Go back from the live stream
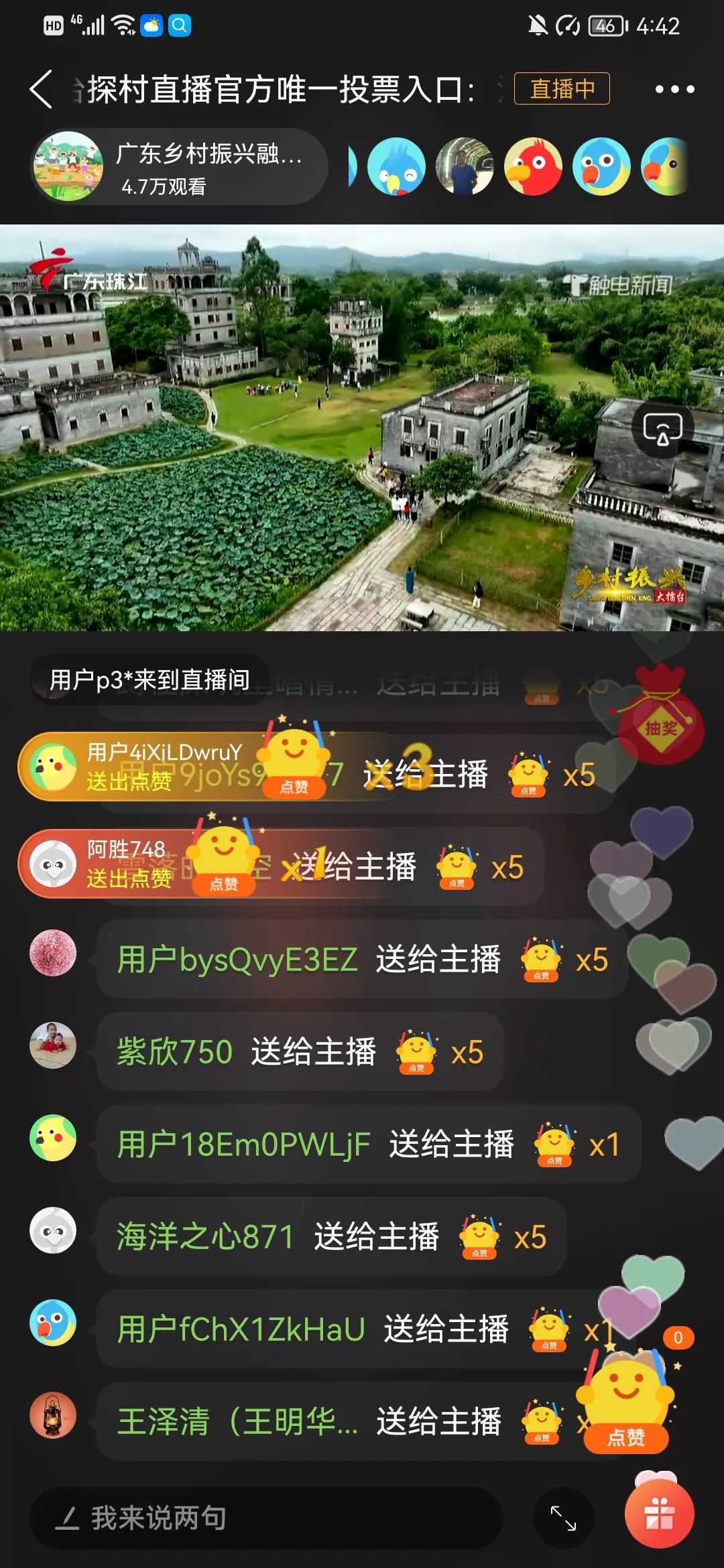 [42, 89]
